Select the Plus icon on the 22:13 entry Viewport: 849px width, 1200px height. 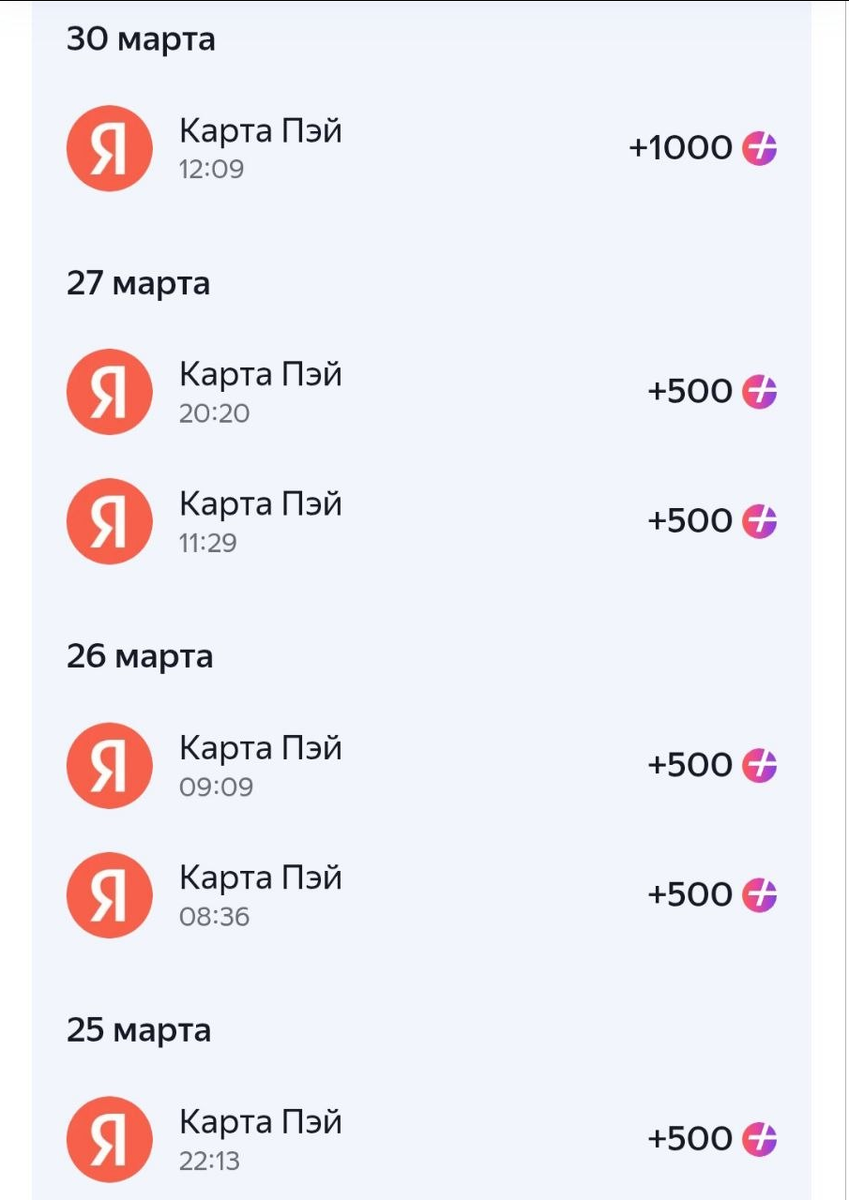(760, 1138)
